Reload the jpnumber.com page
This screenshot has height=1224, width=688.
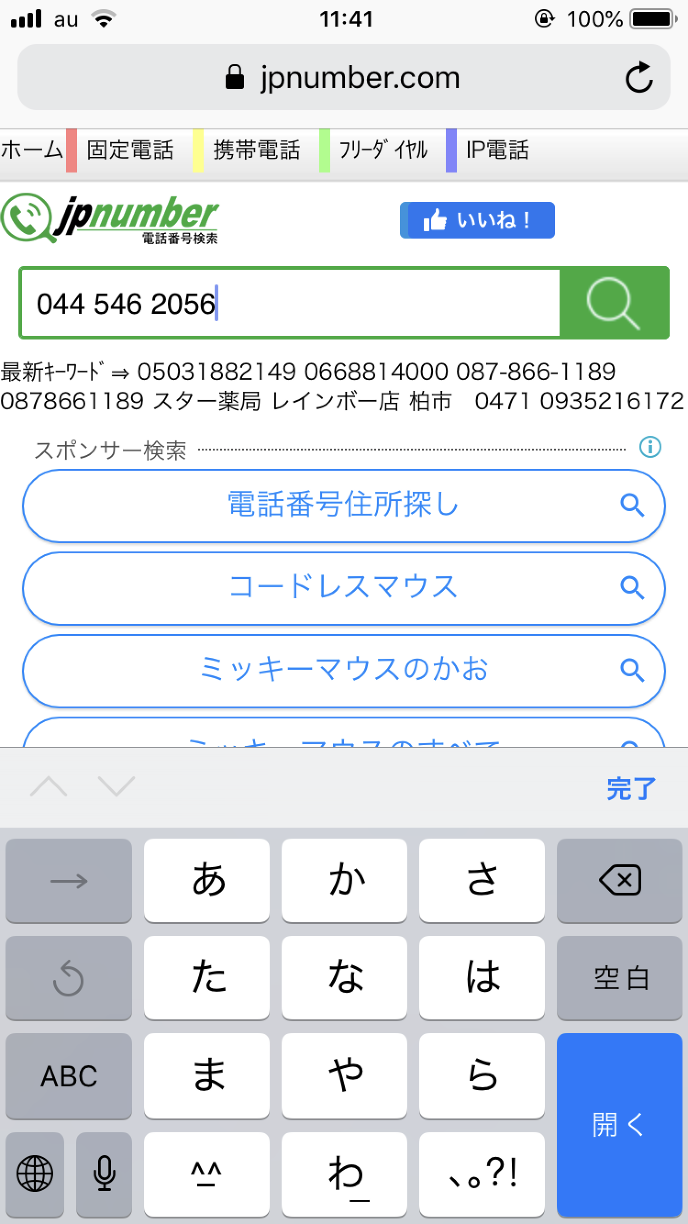tap(639, 78)
